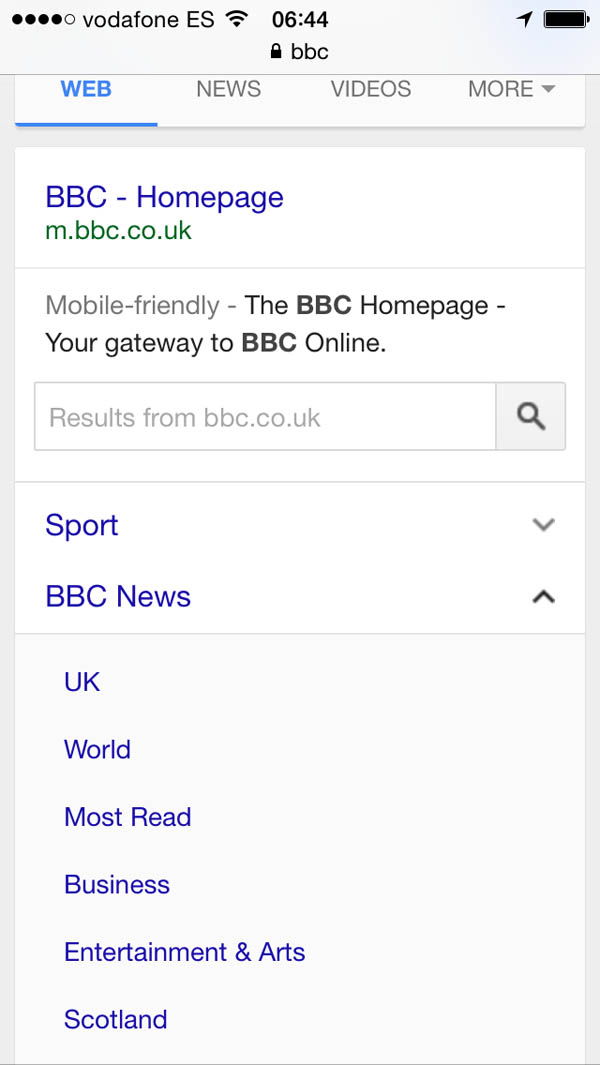This screenshot has width=600, height=1065.
Task: Open Entertainment & Arts
Action: pyautogui.click(x=184, y=952)
